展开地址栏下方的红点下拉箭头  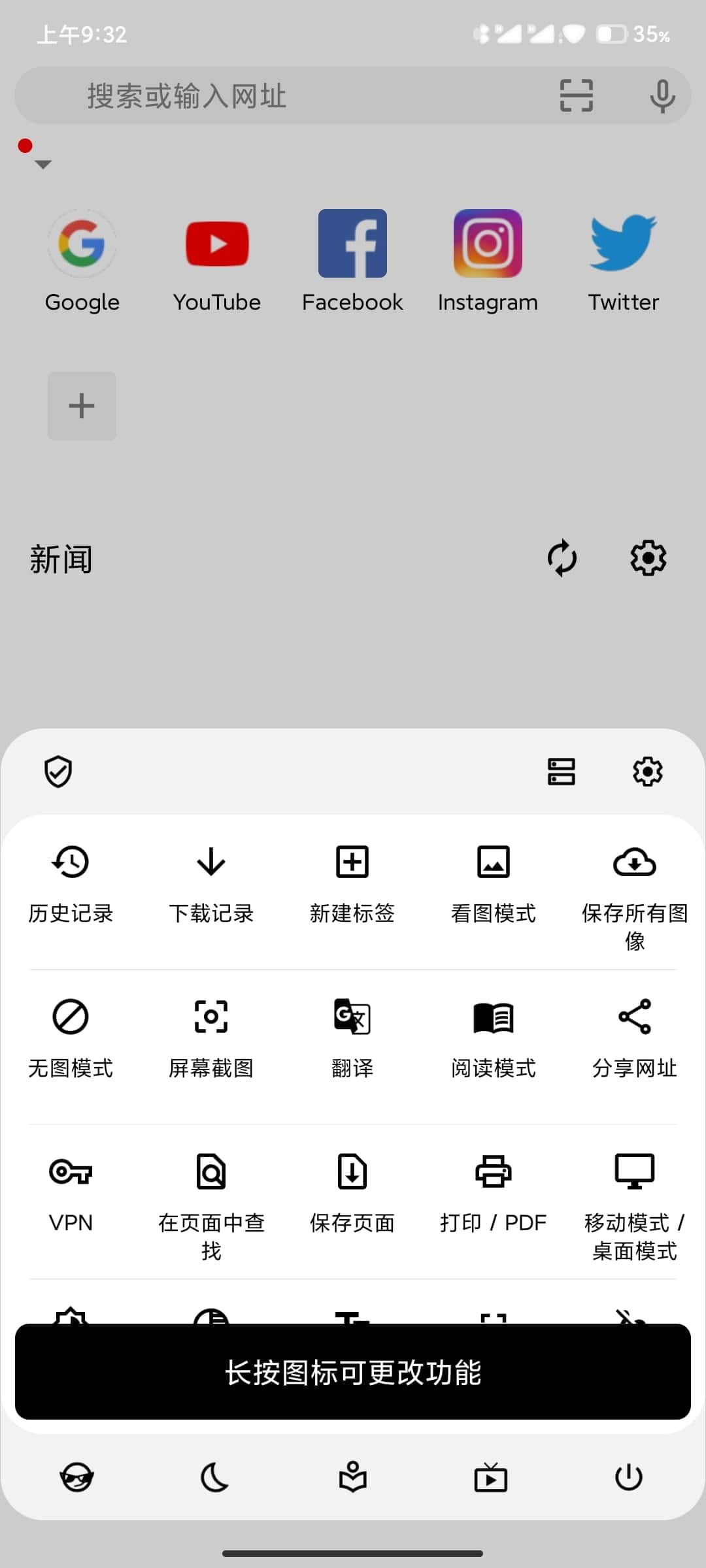pos(41,162)
